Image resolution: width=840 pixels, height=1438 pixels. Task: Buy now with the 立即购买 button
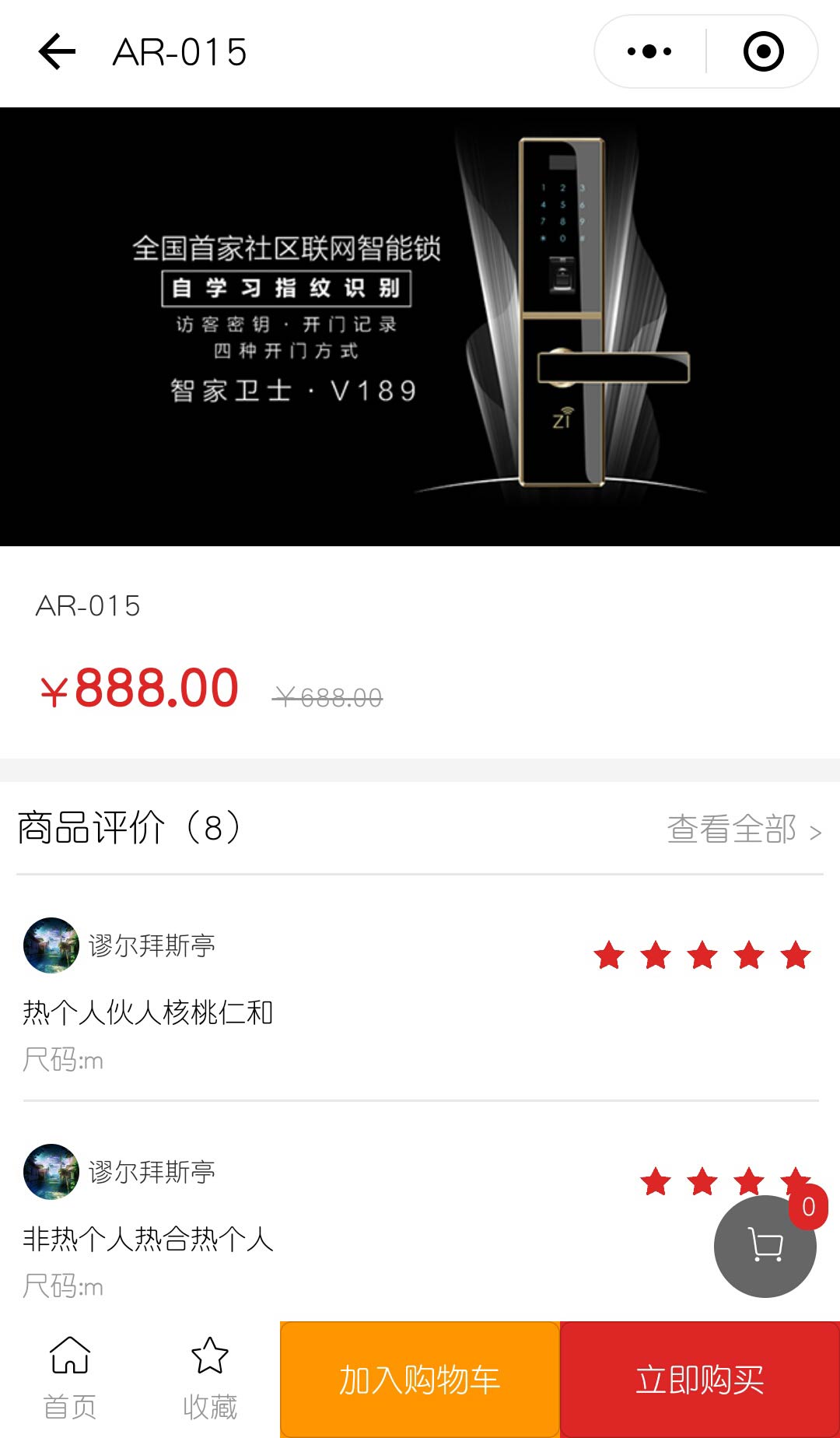click(x=700, y=1380)
